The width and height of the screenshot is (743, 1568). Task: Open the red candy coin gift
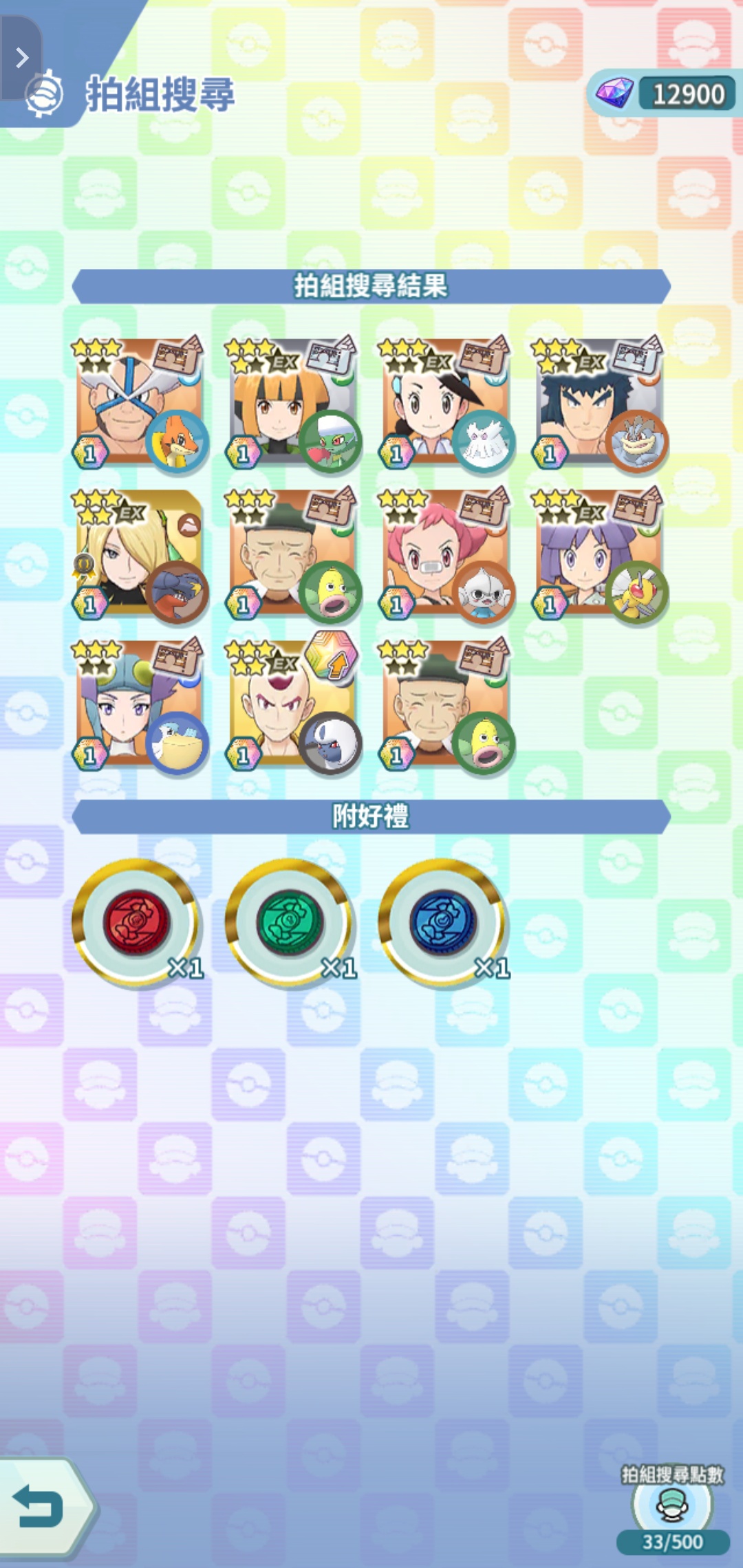pyautogui.click(x=136, y=922)
